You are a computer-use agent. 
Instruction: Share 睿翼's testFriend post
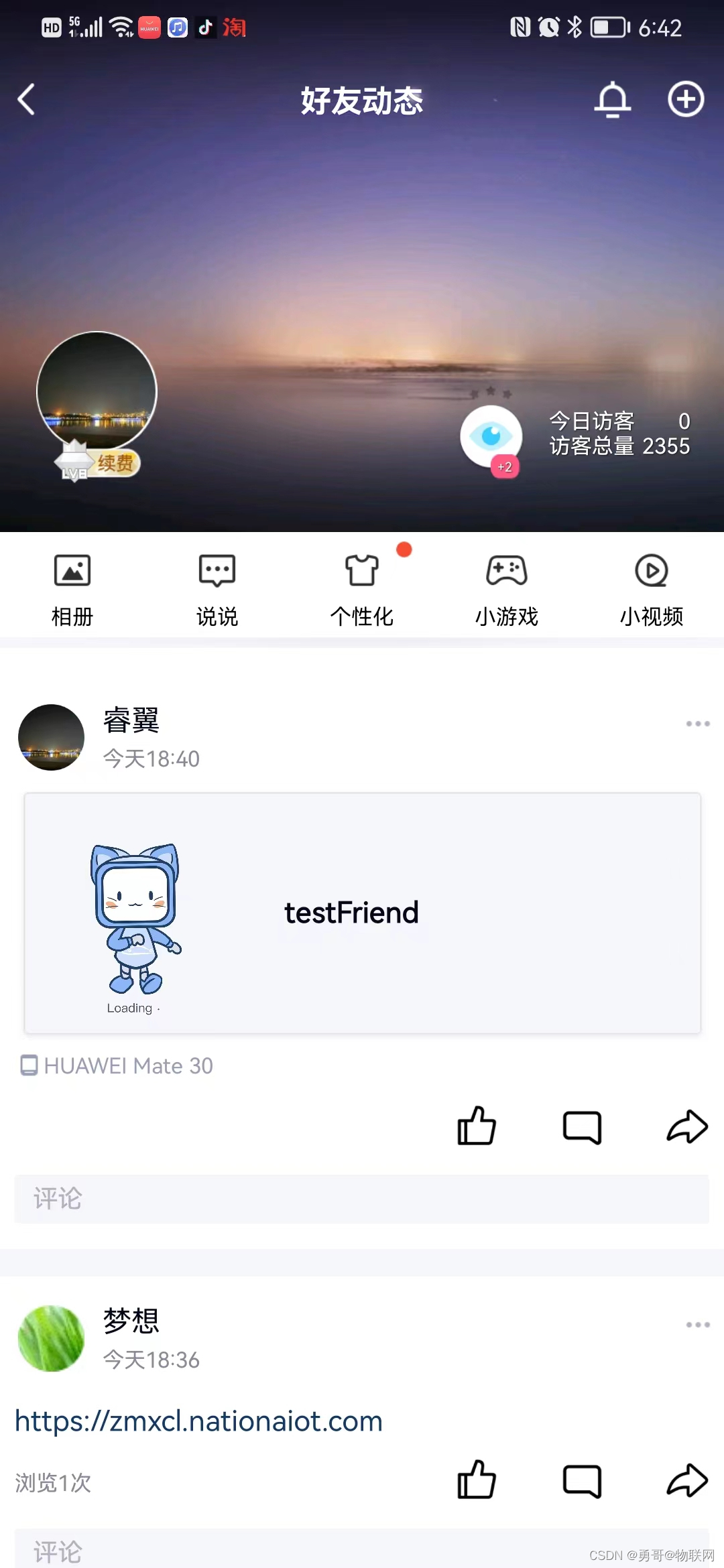coord(687,1126)
